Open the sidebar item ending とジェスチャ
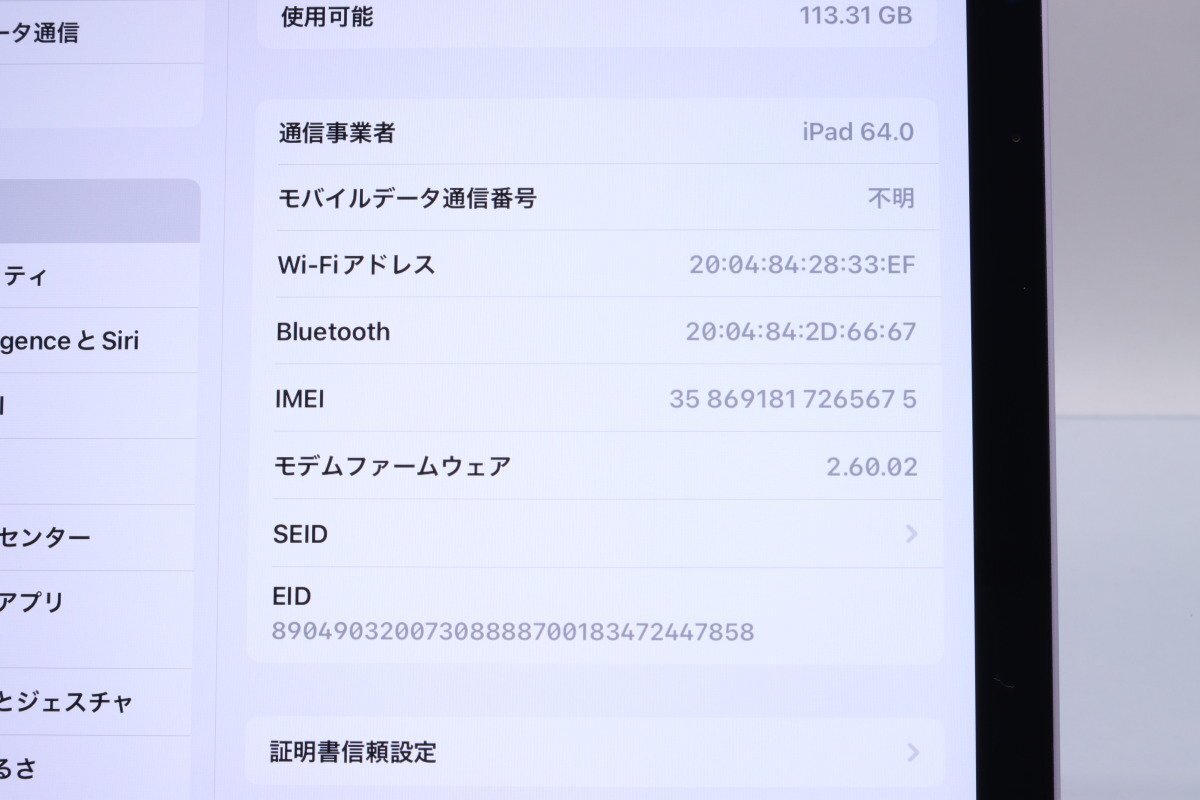Image resolution: width=1200 pixels, height=800 pixels. 70,702
